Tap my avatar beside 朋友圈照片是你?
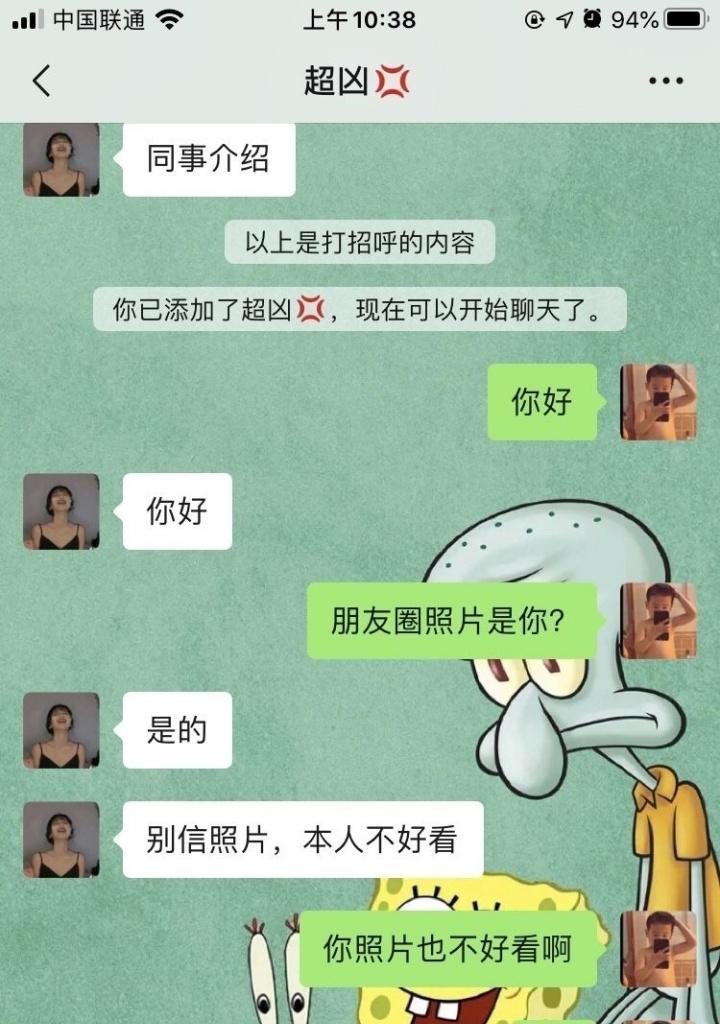The image size is (720, 1024). pos(658,620)
